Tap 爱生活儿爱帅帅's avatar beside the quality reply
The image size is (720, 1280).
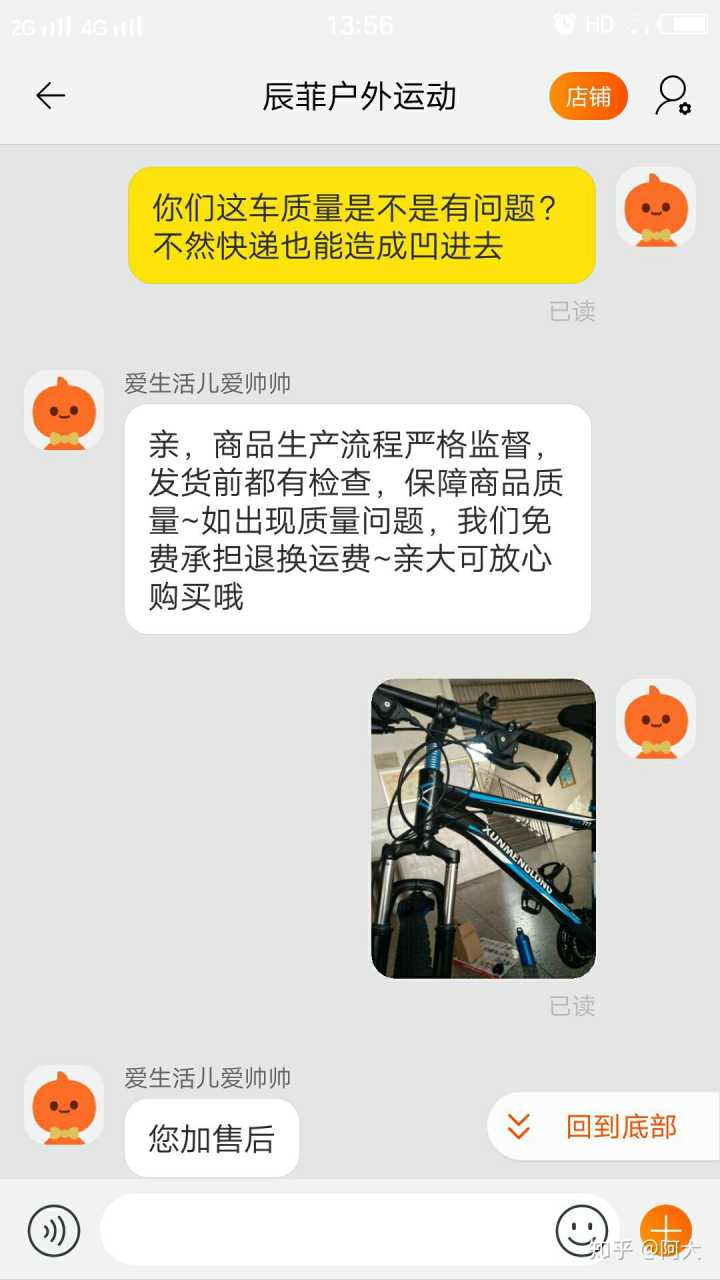[x=64, y=410]
